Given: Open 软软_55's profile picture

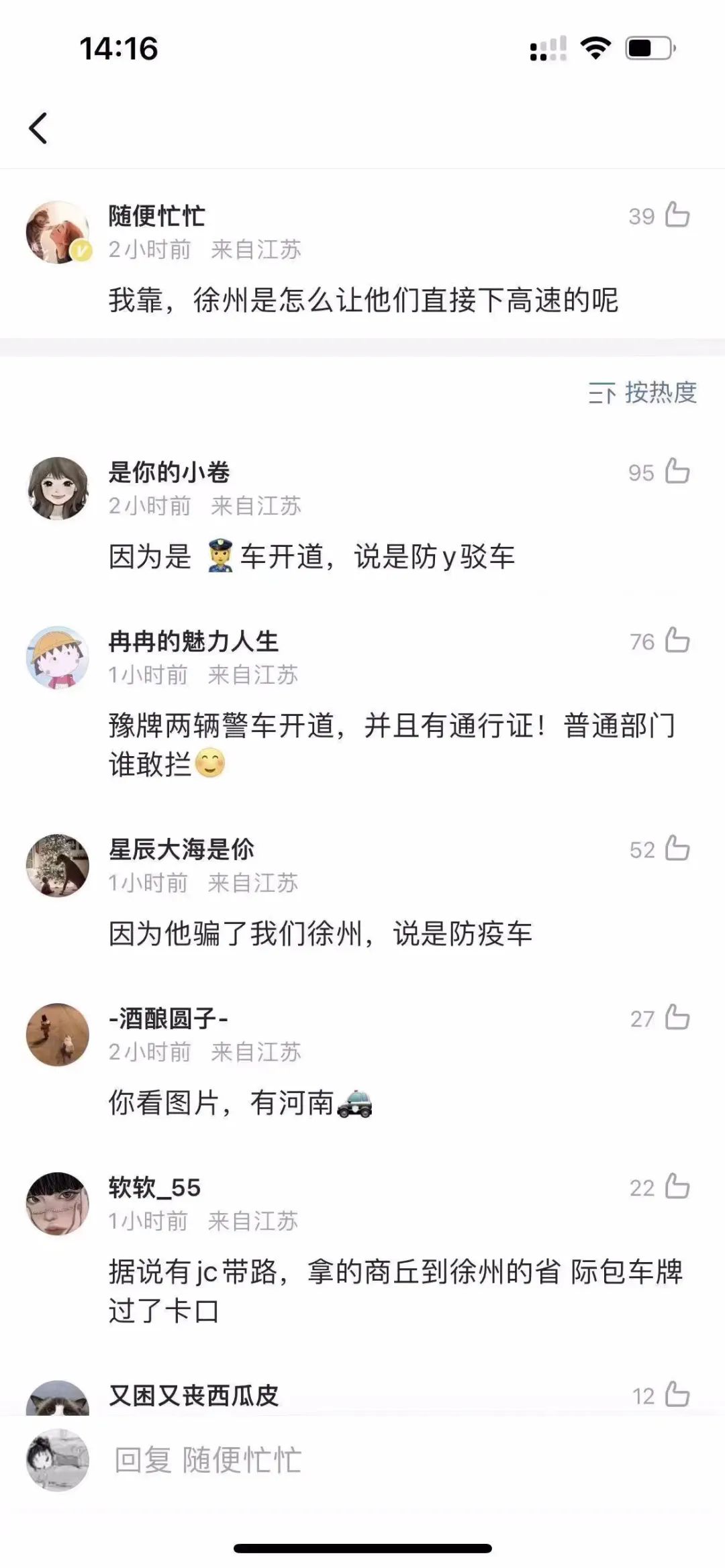Looking at the screenshot, I should (x=58, y=1204).
